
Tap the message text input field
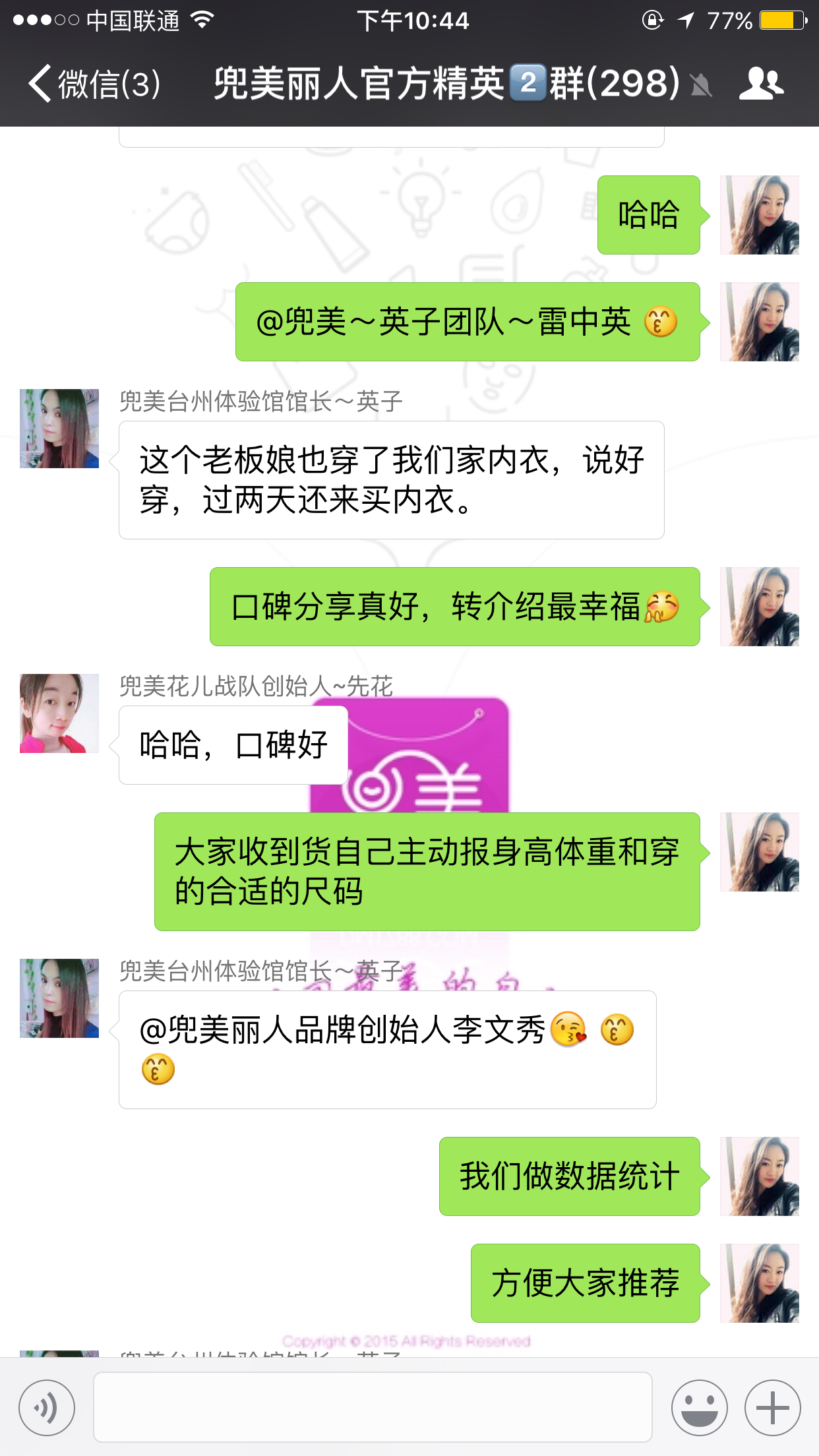pyautogui.click(x=373, y=1407)
